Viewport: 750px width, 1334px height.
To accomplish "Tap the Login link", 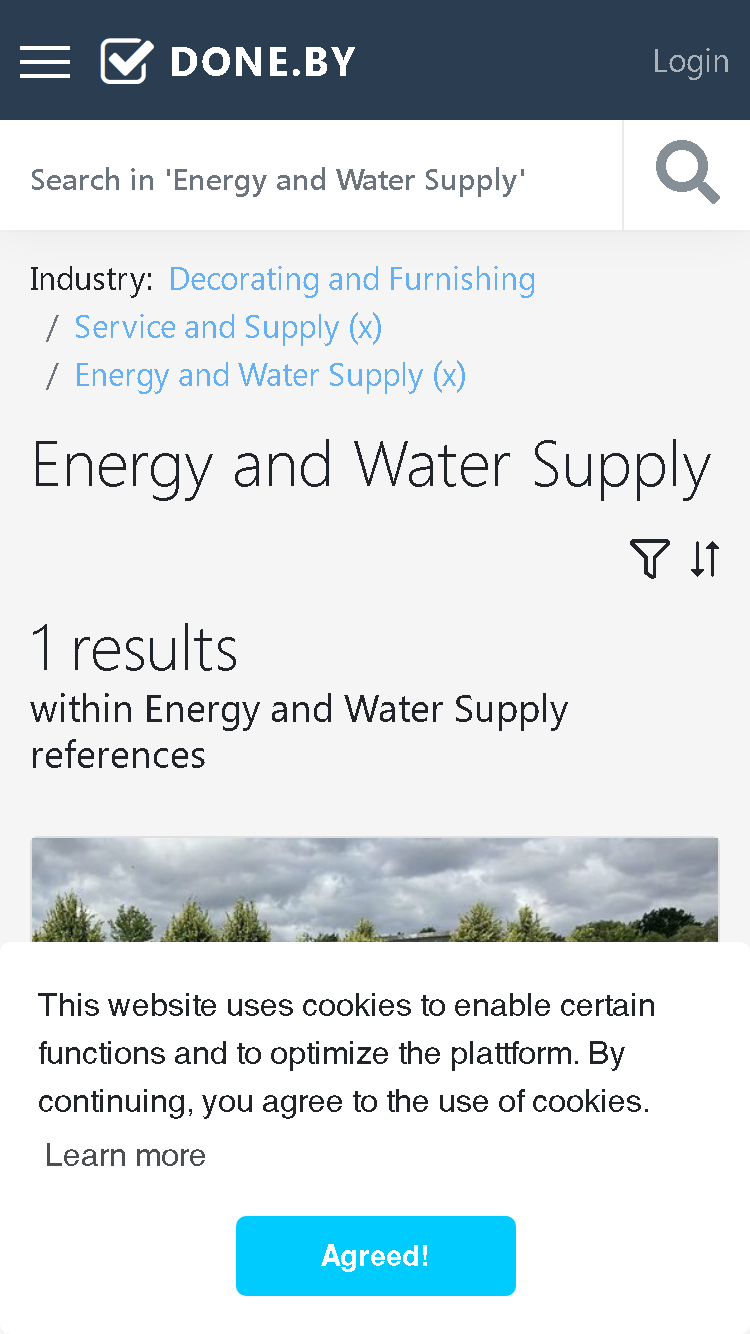I will [x=690, y=61].
